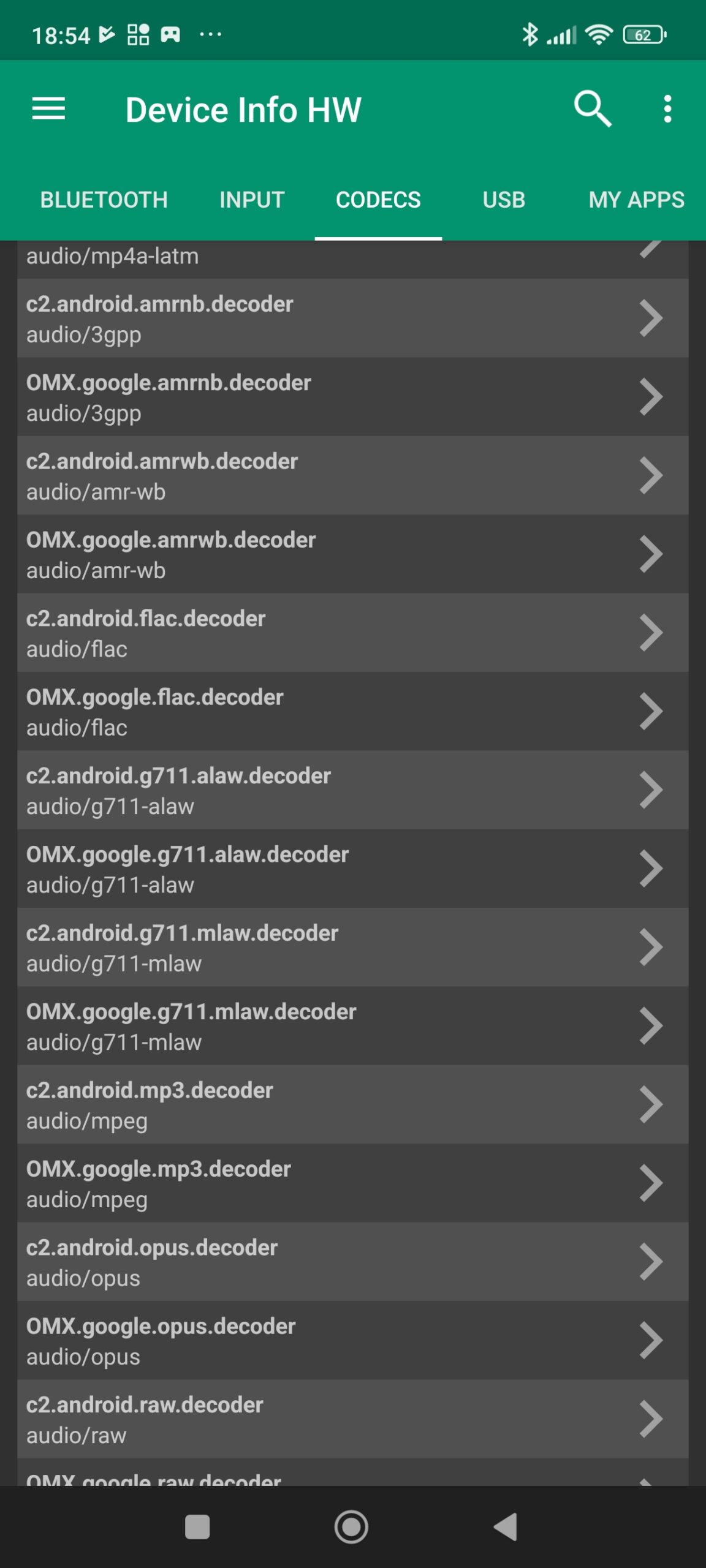Viewport: 706px width, 1568px height.
Task: Show OMX.google.mp3.decoder details
Action: [x=352, y=1183]
